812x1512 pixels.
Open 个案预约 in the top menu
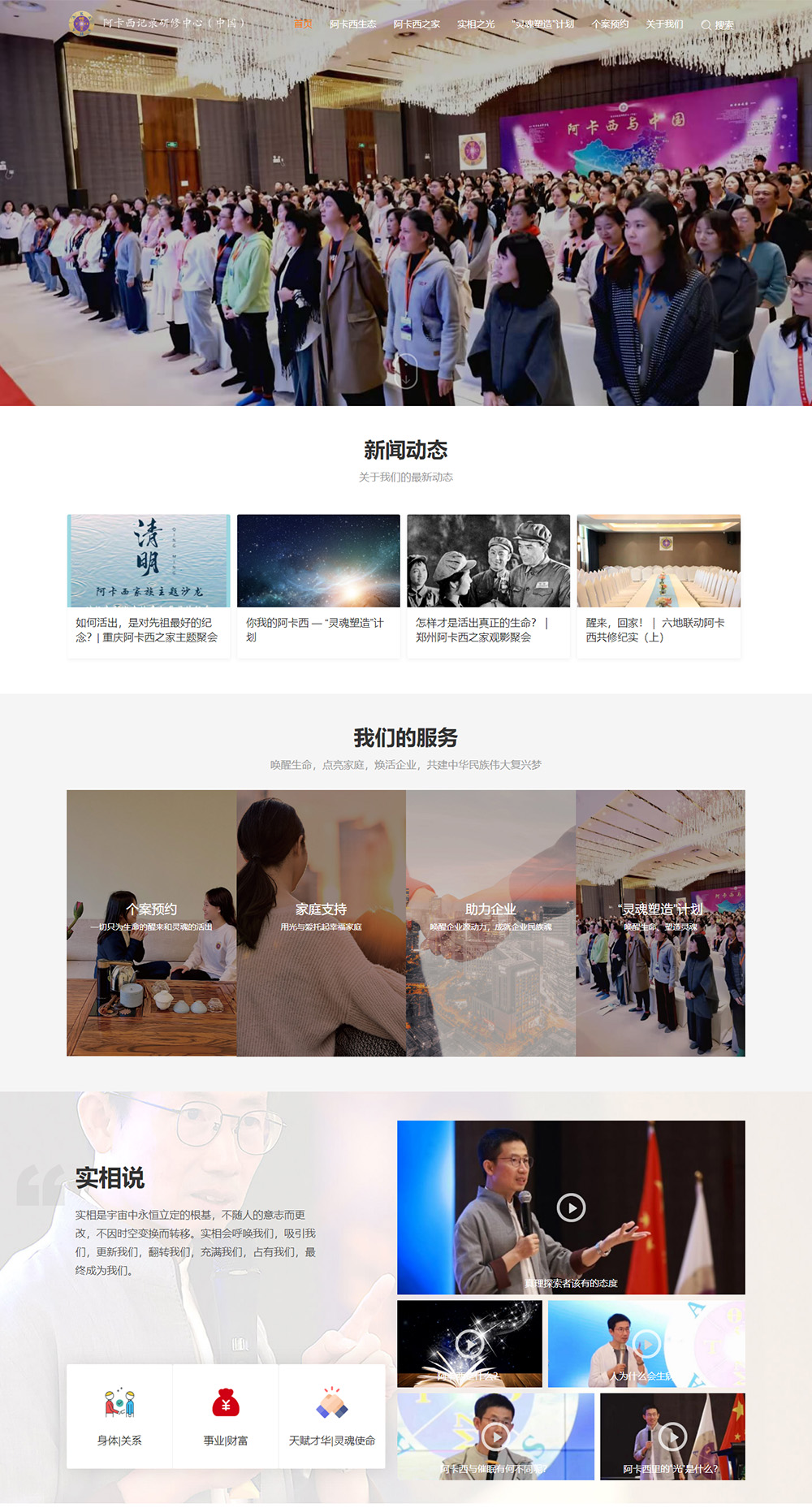pos(610,24)
